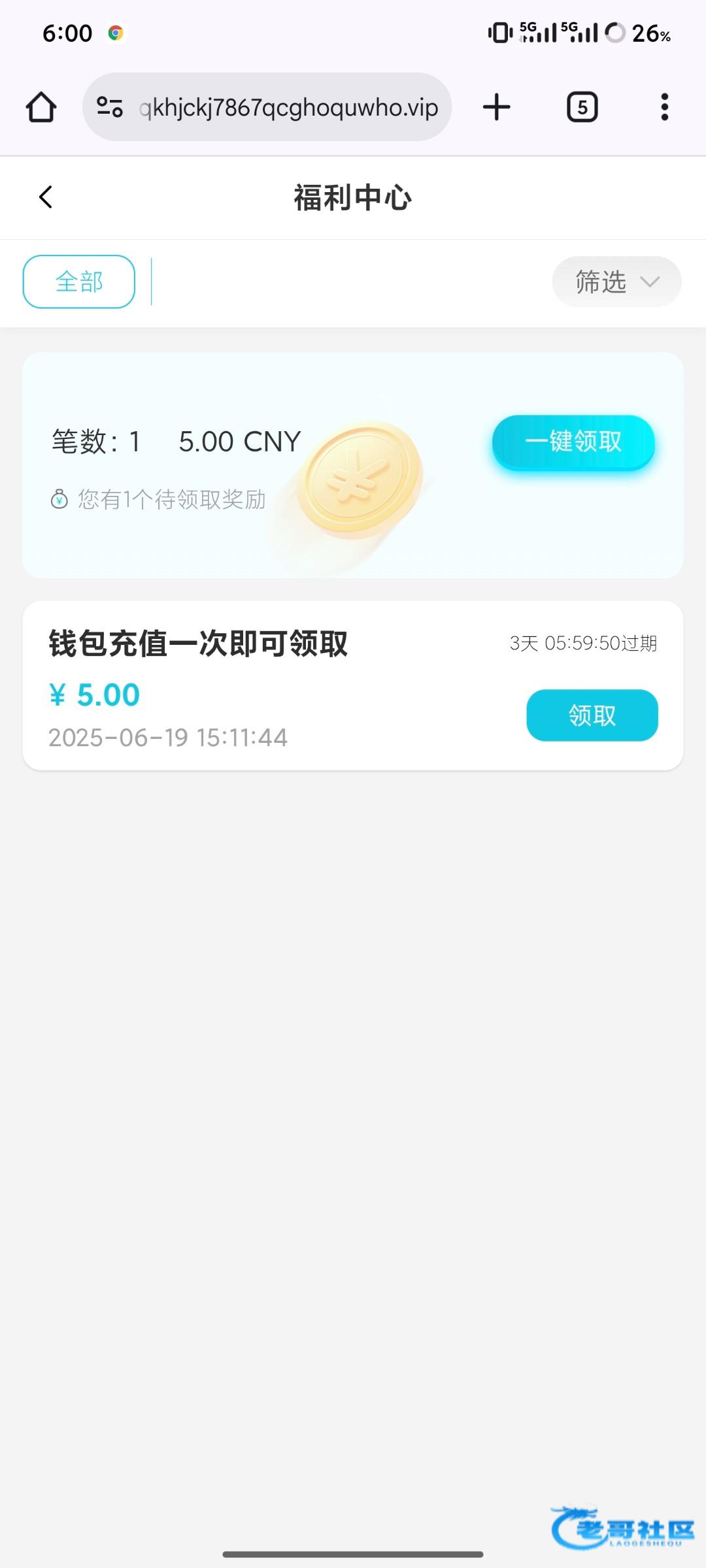Open a new browser tab
The height and width of the screenshot is (1568, 706).
[x=496, y=107]
